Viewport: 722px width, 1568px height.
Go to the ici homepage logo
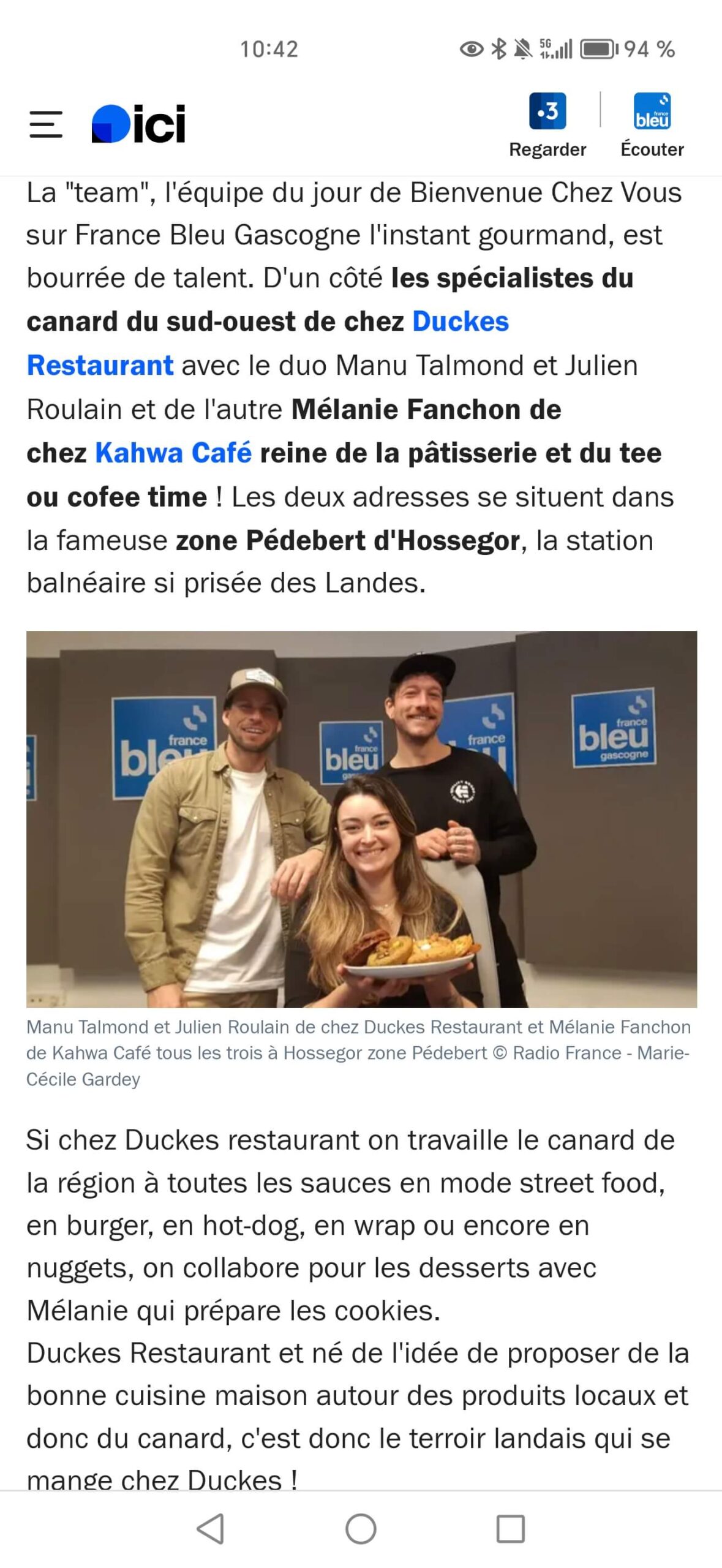138,124
